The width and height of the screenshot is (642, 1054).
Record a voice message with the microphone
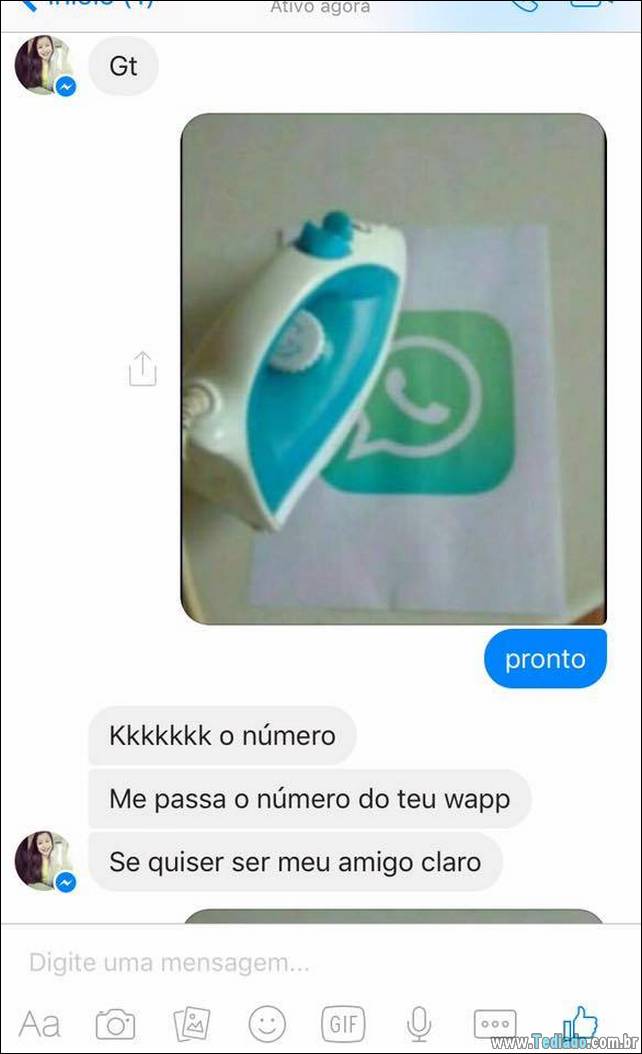pos(419,1024)
